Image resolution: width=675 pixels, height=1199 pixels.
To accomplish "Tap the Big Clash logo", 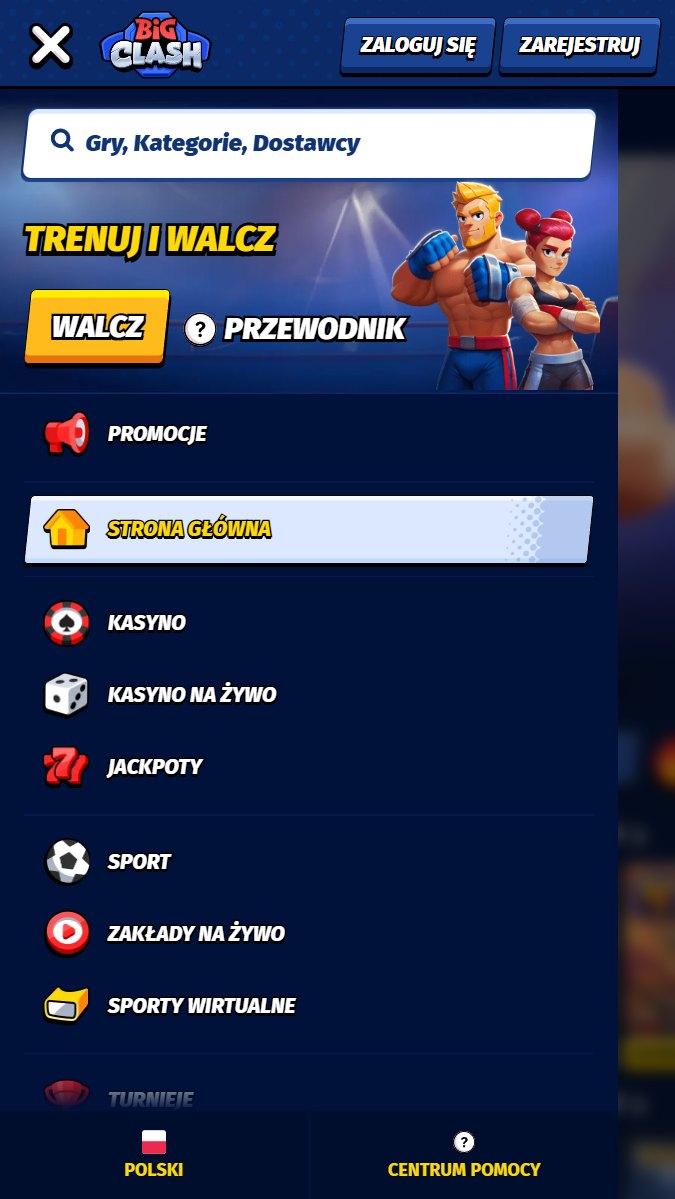I will pyautogui.click(x=155, y=45).
